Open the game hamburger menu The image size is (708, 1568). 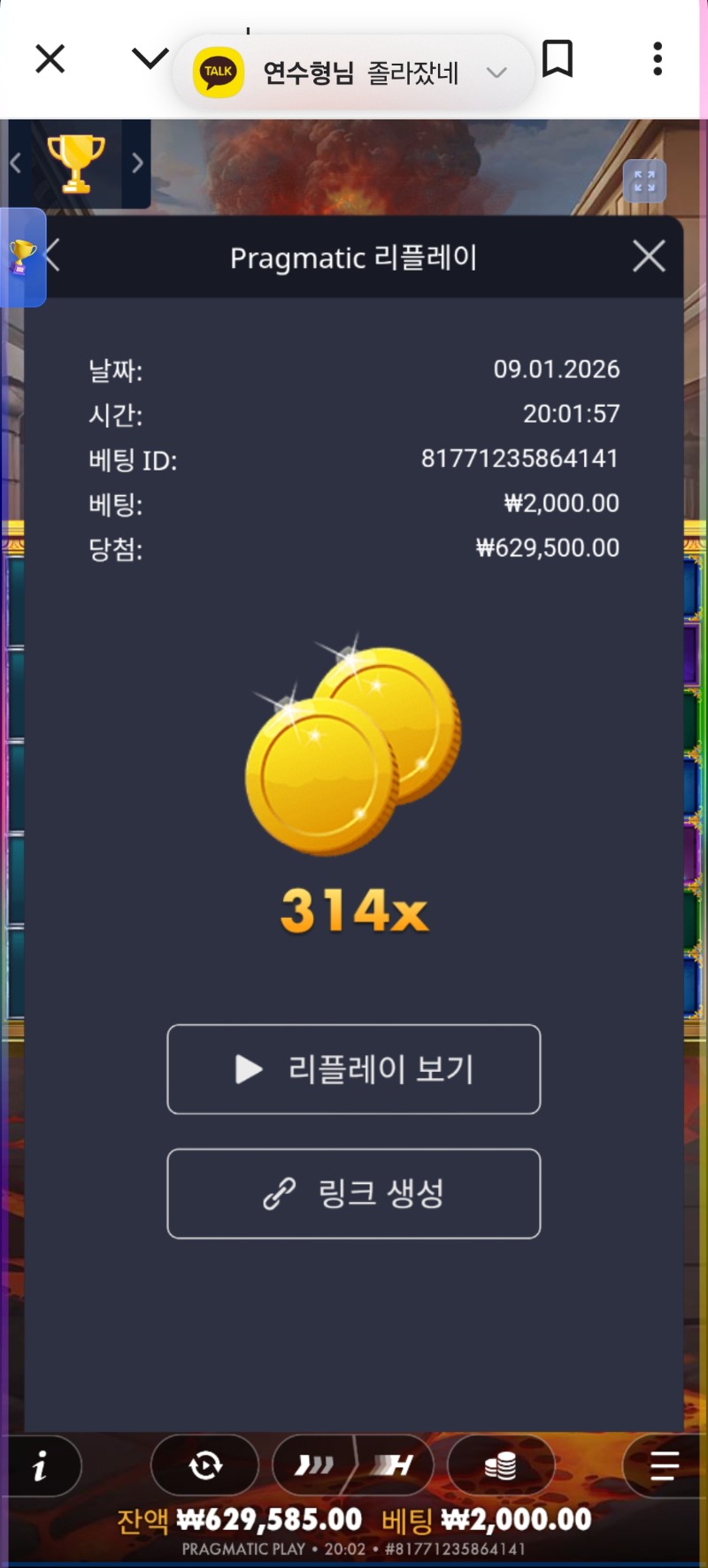(x=664, y=1466)
